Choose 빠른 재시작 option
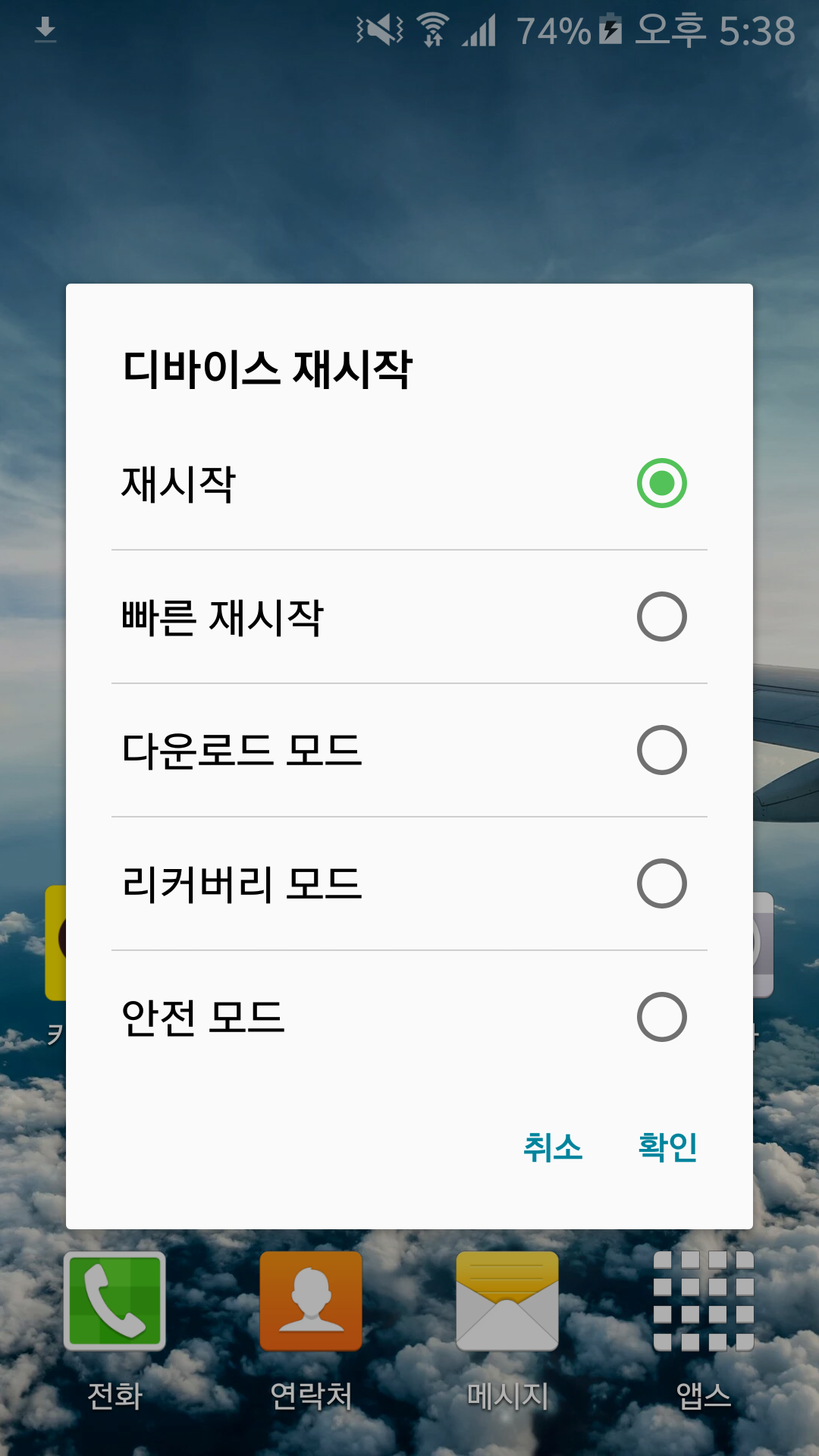The image size is (819, 1456). pyautogui.click(x=661, y=617)
